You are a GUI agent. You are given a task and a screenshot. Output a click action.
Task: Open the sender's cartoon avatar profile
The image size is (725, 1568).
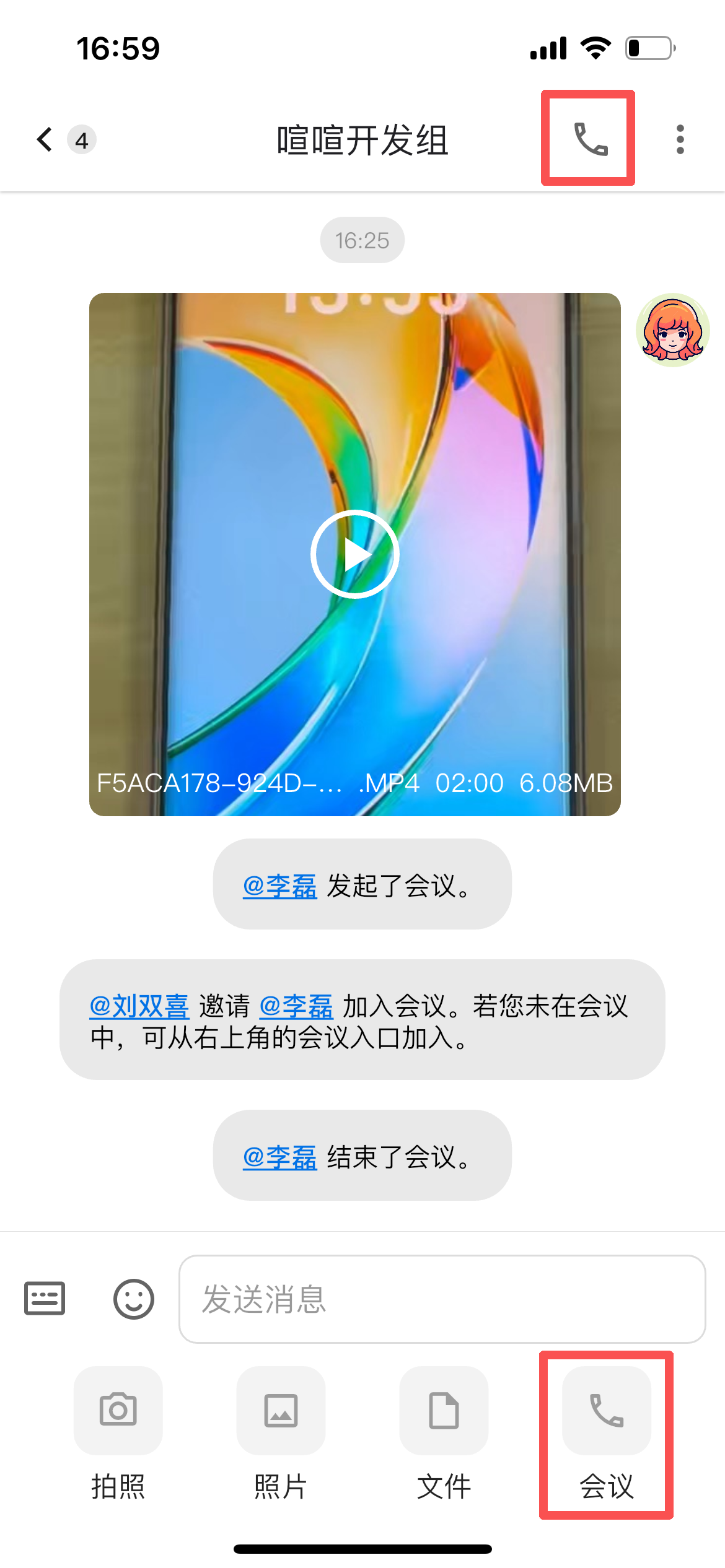pyautogui.click(x=672, y=330)
